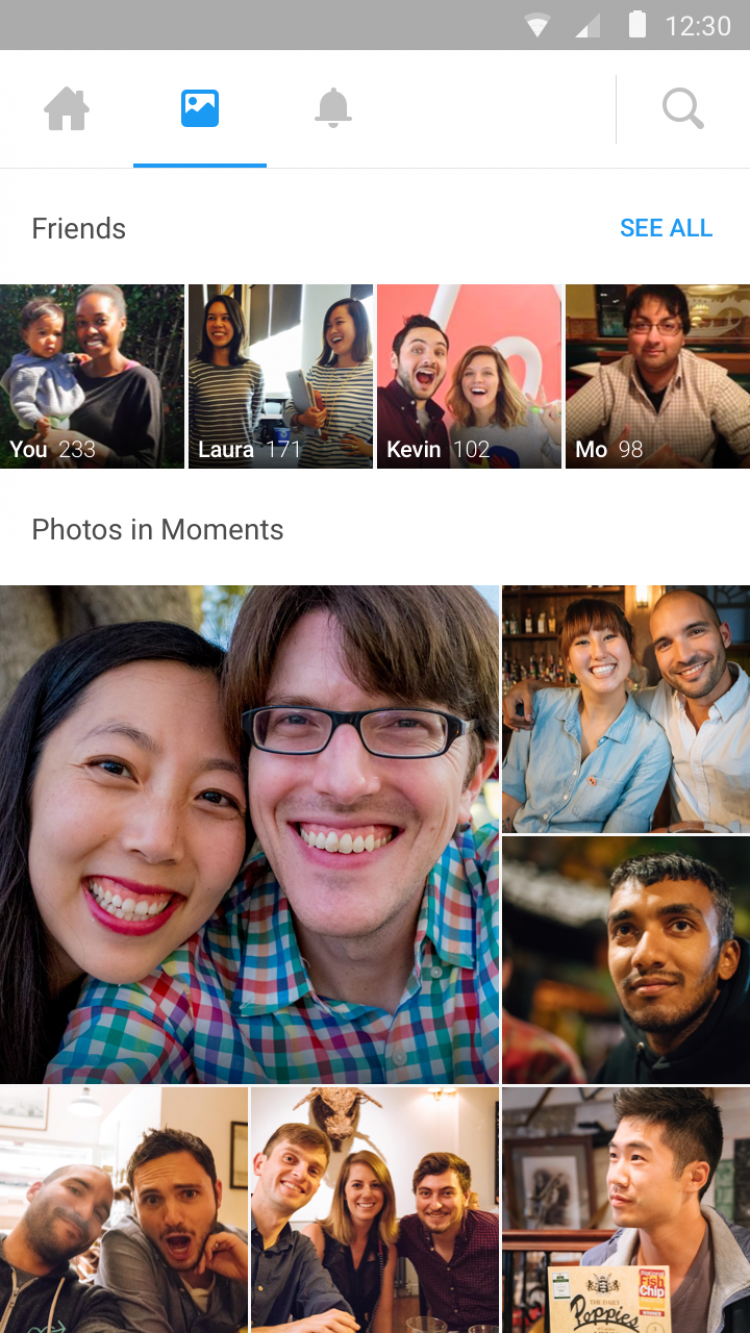This screenshot has width=750, height=1333.
Task: Open the photo of man in dark hoodie
Action: 626,960
